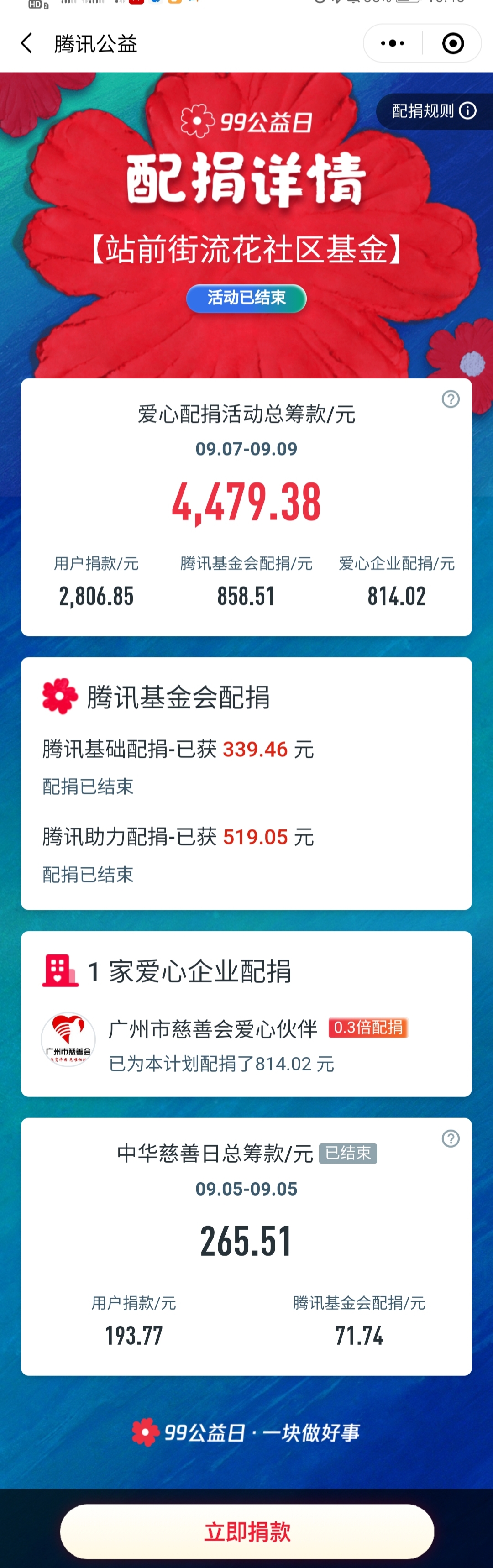Go back from 腾讯公益 page
The width and height of the screenshot is (493, 1568).
pyautogui.click(x=26, y=43)
